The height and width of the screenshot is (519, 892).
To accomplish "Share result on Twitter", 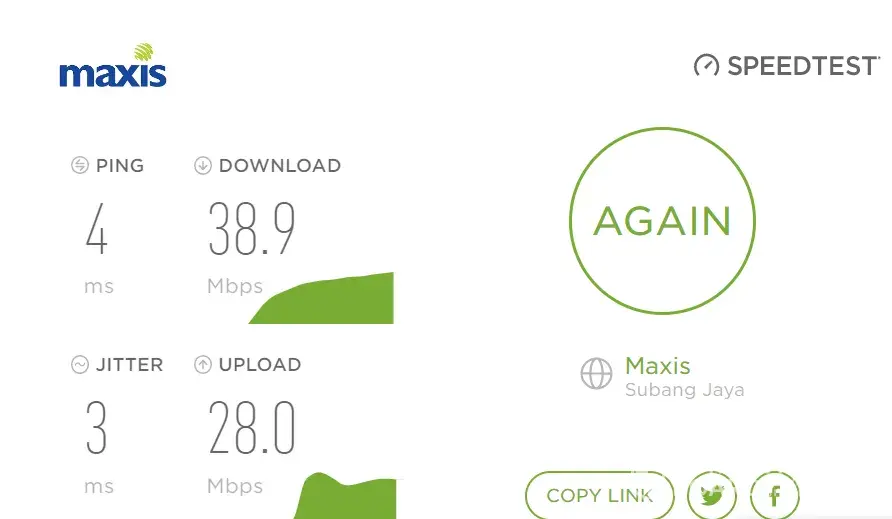I will coord(712,495).
